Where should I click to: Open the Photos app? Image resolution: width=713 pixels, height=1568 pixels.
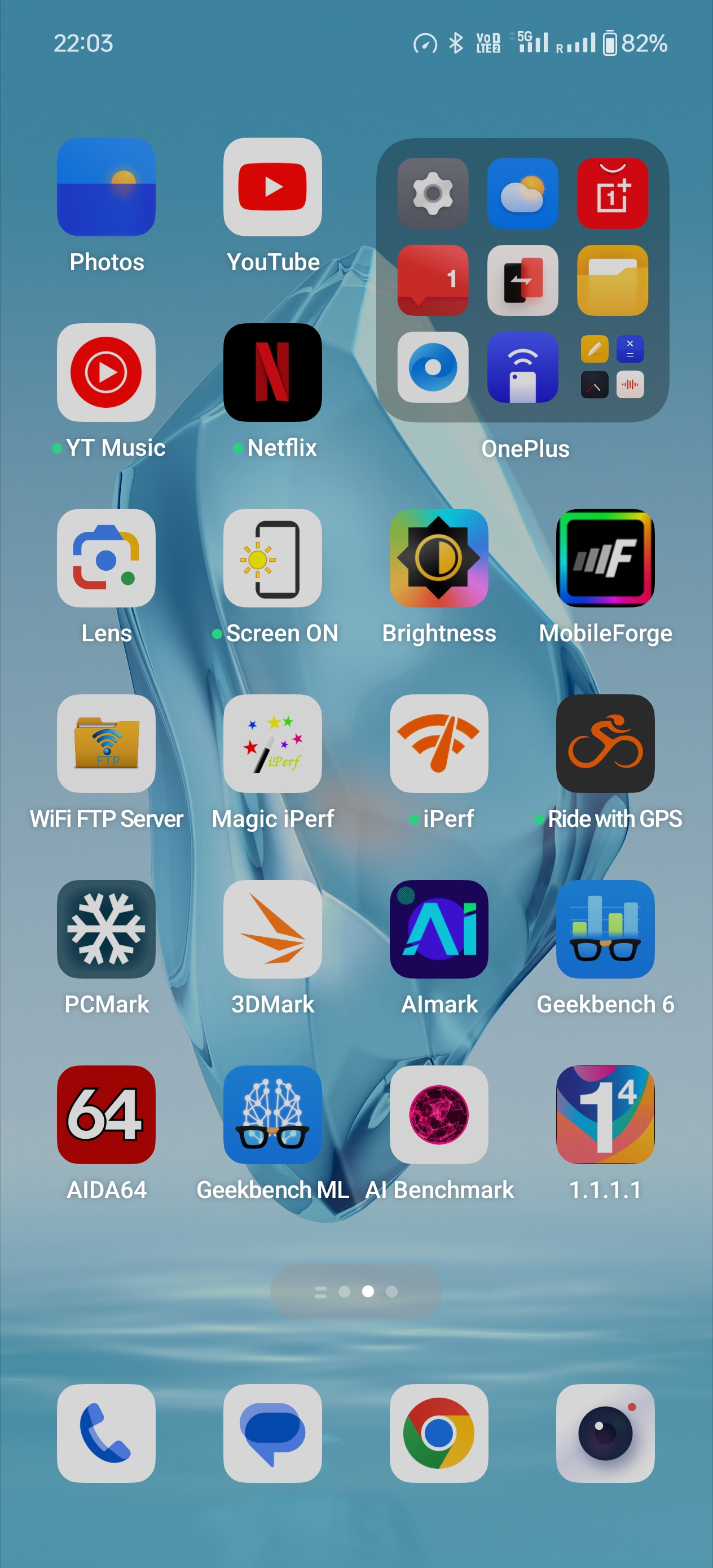107,187
